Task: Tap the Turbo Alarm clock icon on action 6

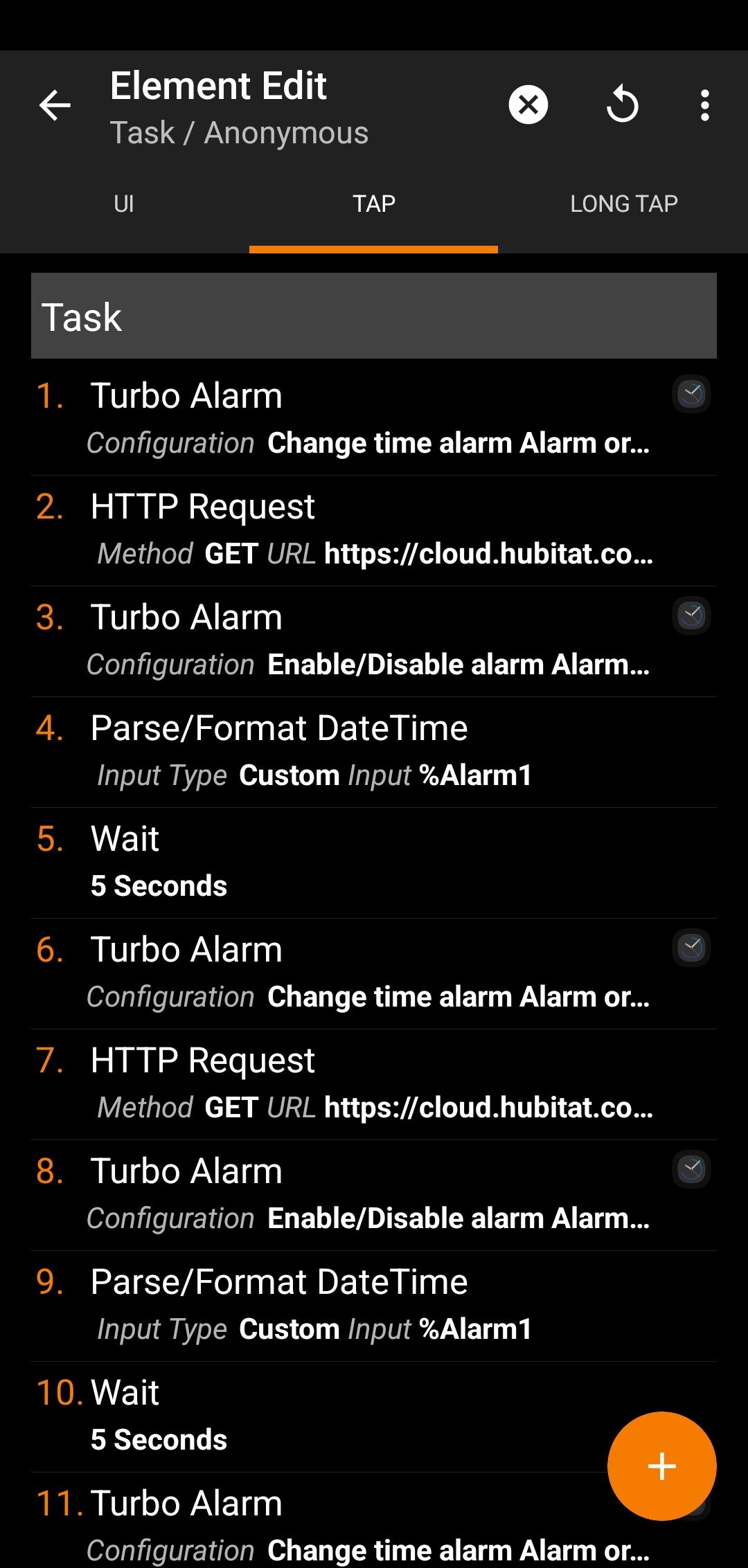Action: click(x=691, y=948)
